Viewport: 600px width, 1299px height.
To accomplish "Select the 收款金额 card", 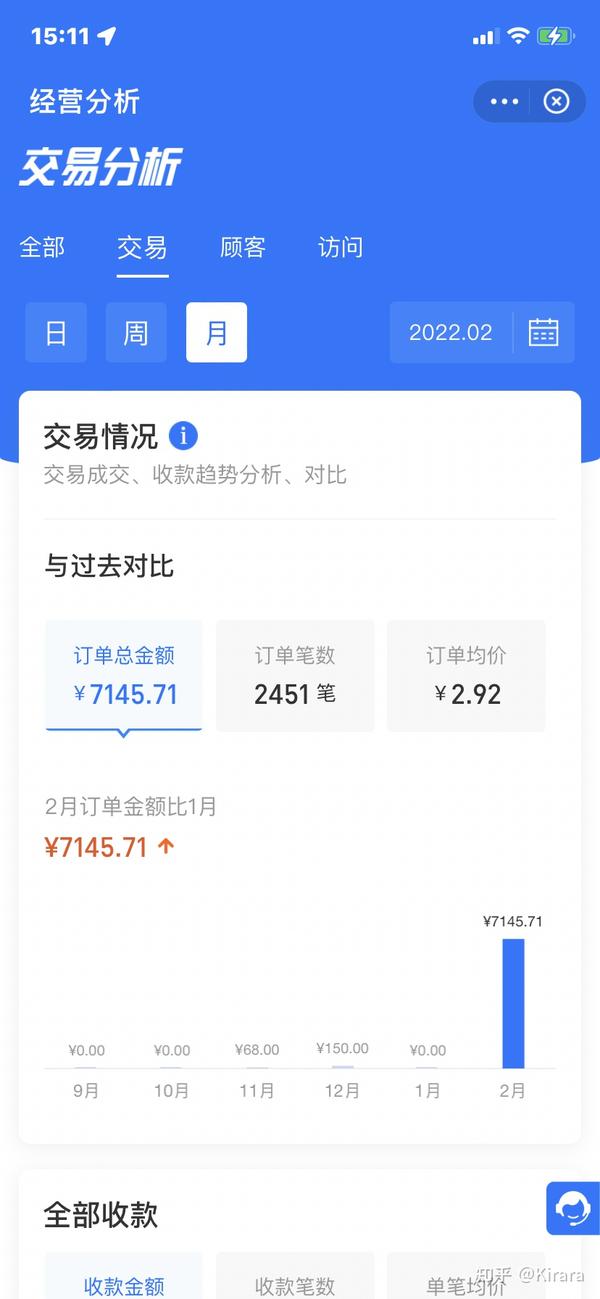I will (x=124, y=1276).
